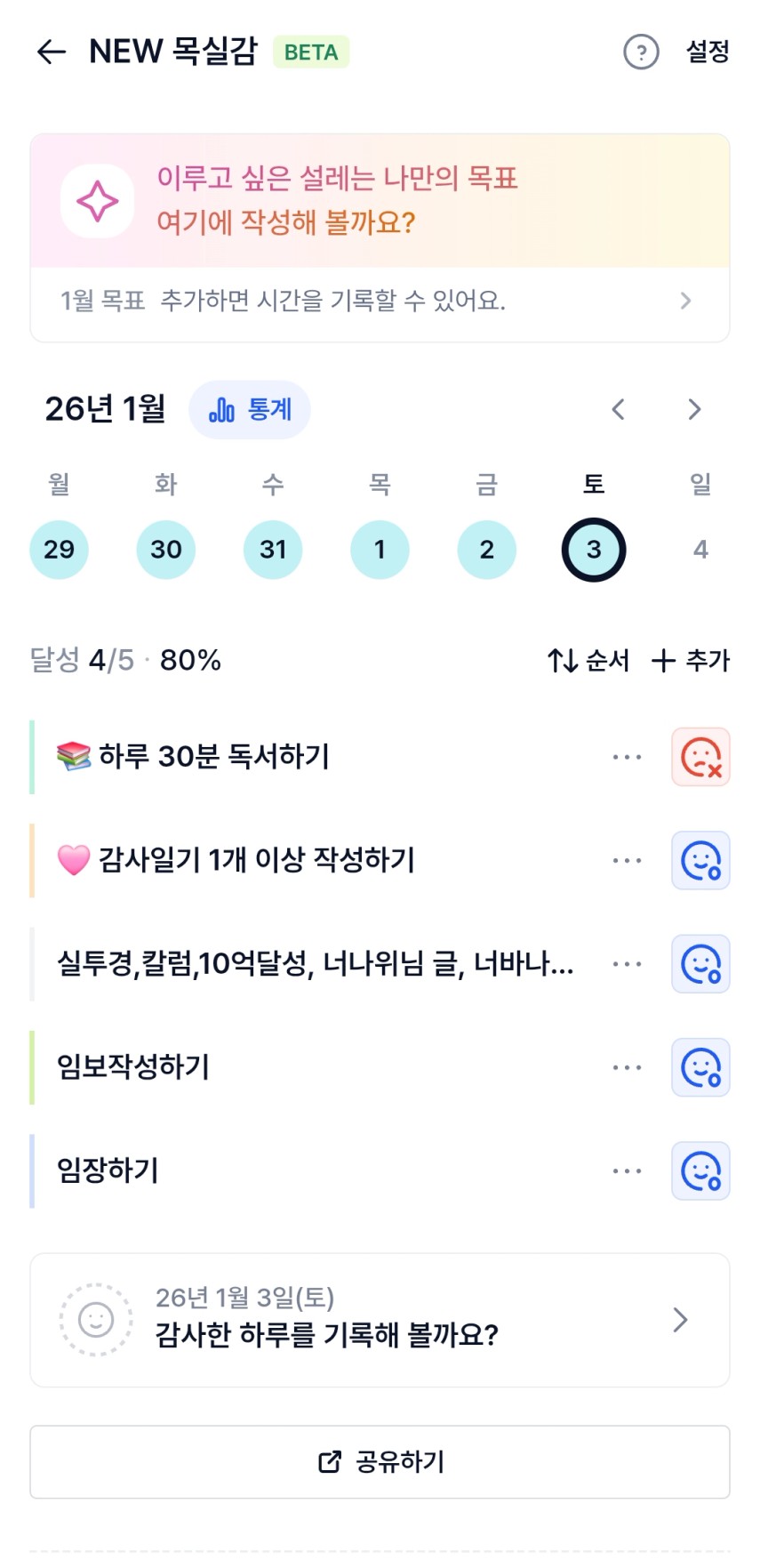Open 감사한 하루를 기록해 볼까요 card
This screenshot has width=760, height=1568.
[380, 1320]
